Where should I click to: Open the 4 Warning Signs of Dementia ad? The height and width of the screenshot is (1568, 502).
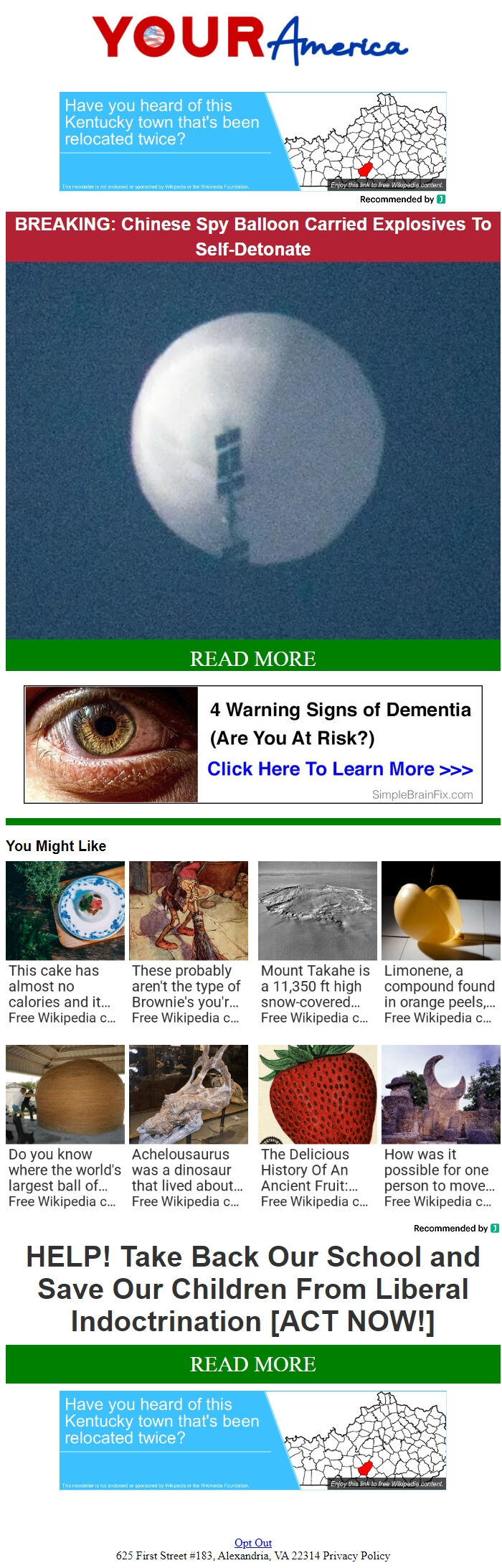252,744
